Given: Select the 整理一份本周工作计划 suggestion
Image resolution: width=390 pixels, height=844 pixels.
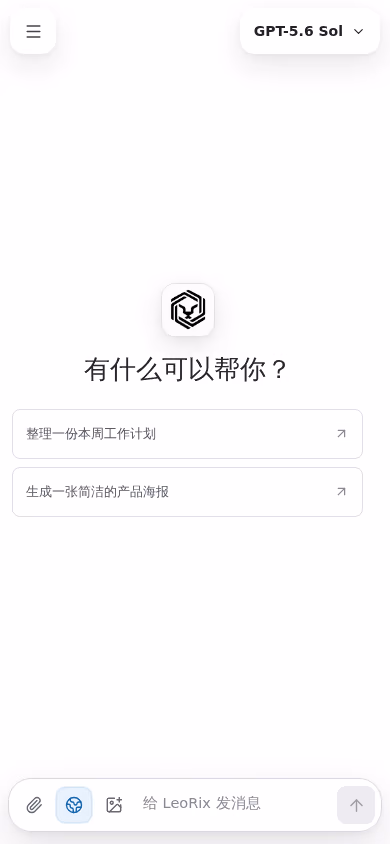Looking at the screenshot, I should [187, 434].
